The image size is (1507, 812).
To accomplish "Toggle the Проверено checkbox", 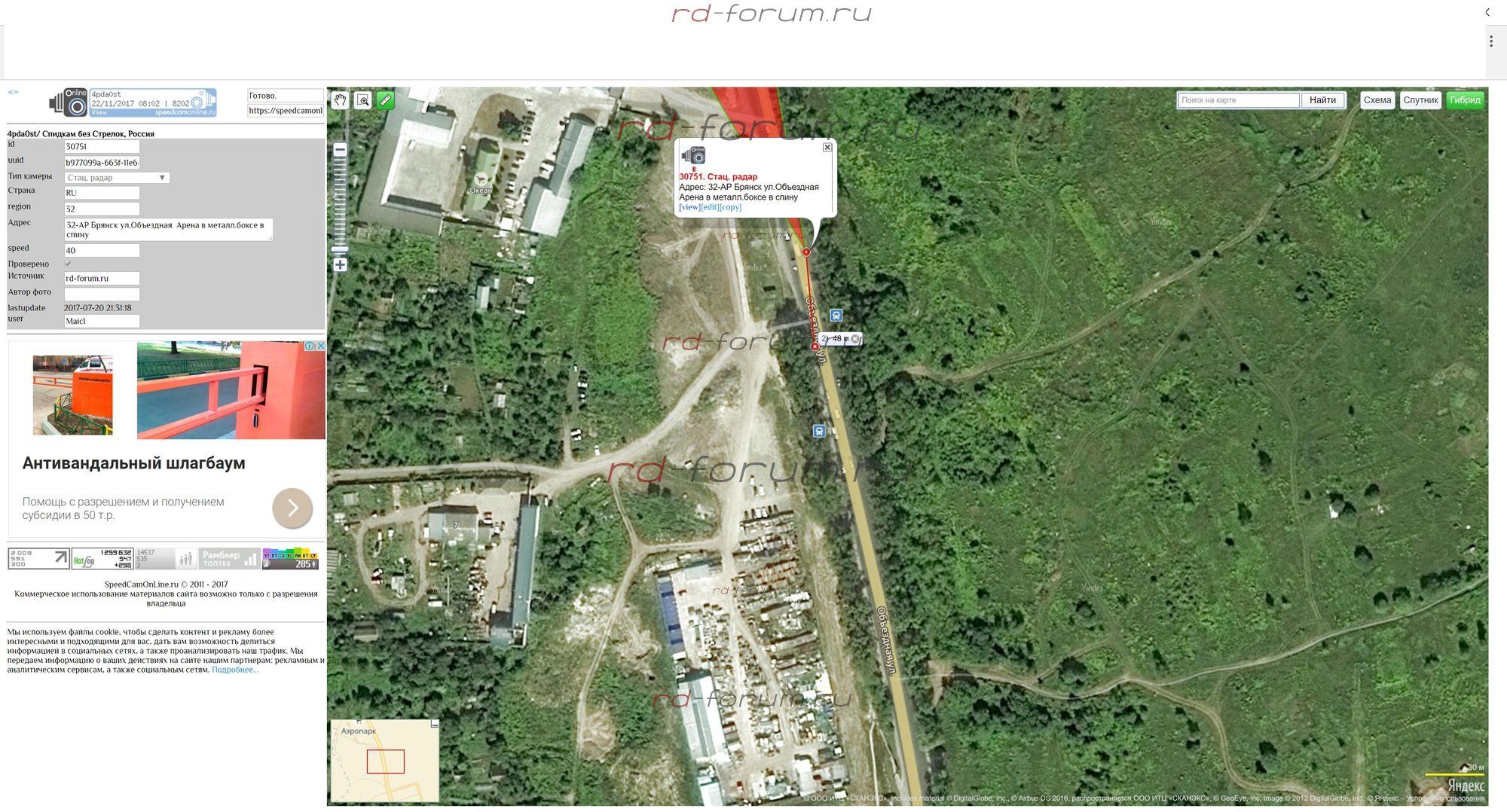I will pyautogui.click(x=69, y=264).
